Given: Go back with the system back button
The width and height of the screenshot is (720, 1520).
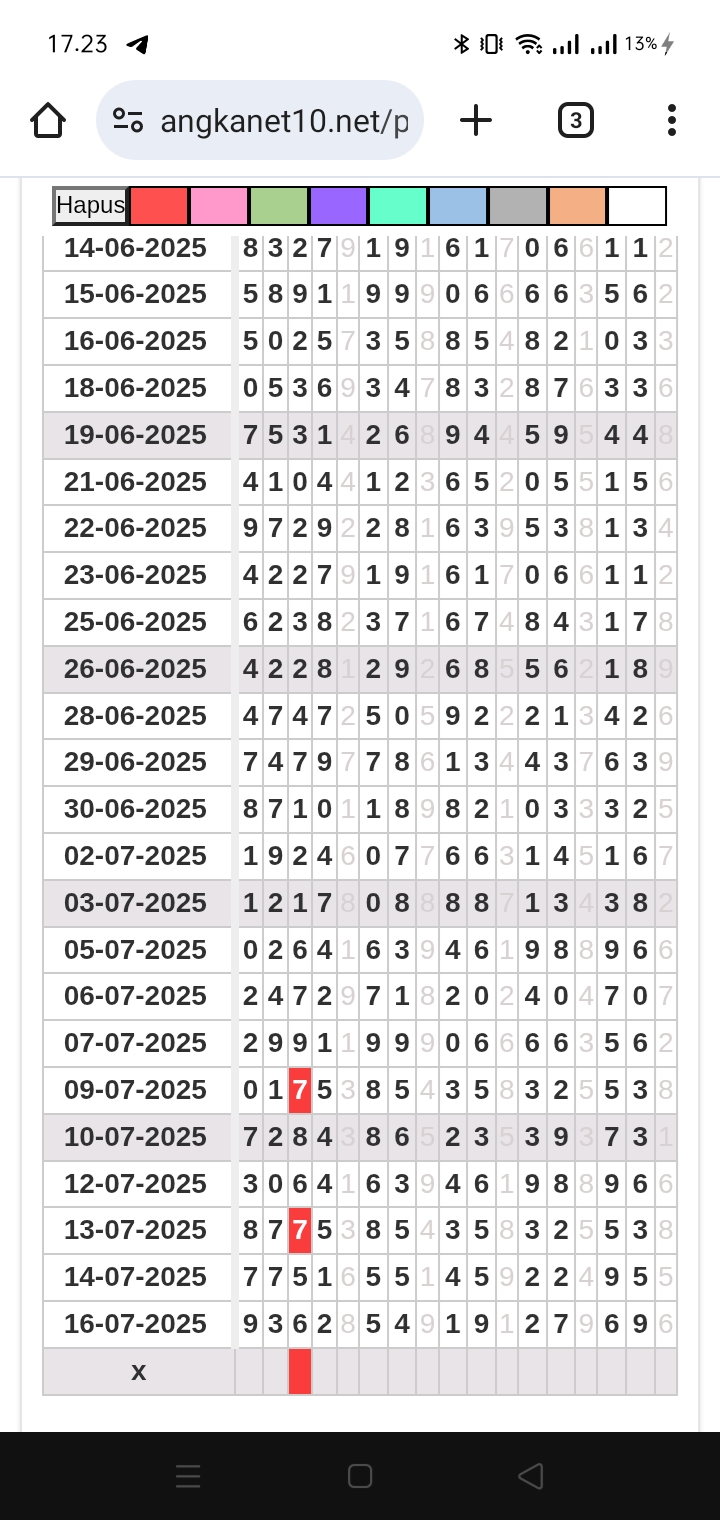Looking at the screenshot, I should click(x=531, y=1476).
